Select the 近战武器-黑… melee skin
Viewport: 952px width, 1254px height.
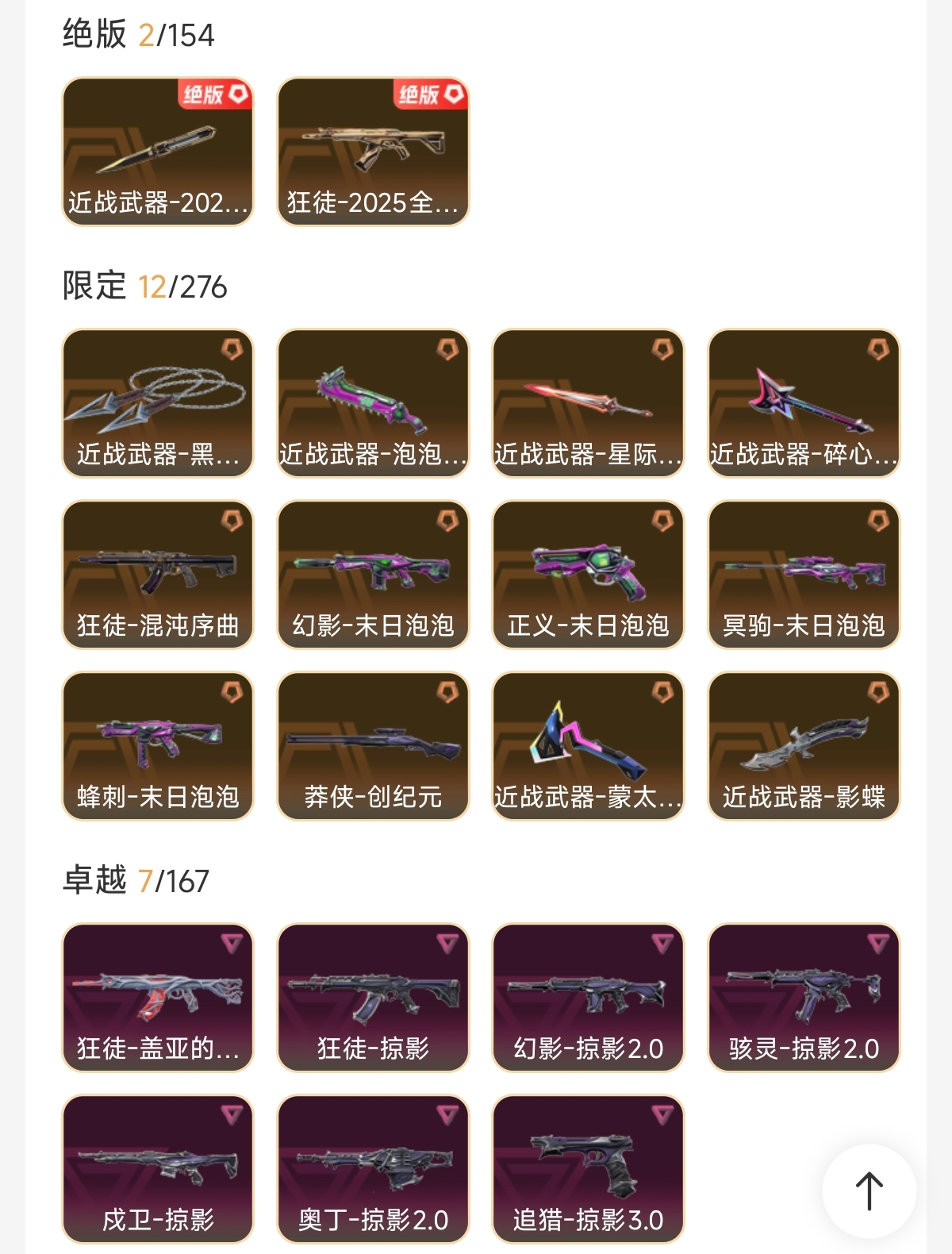(158, 403)
